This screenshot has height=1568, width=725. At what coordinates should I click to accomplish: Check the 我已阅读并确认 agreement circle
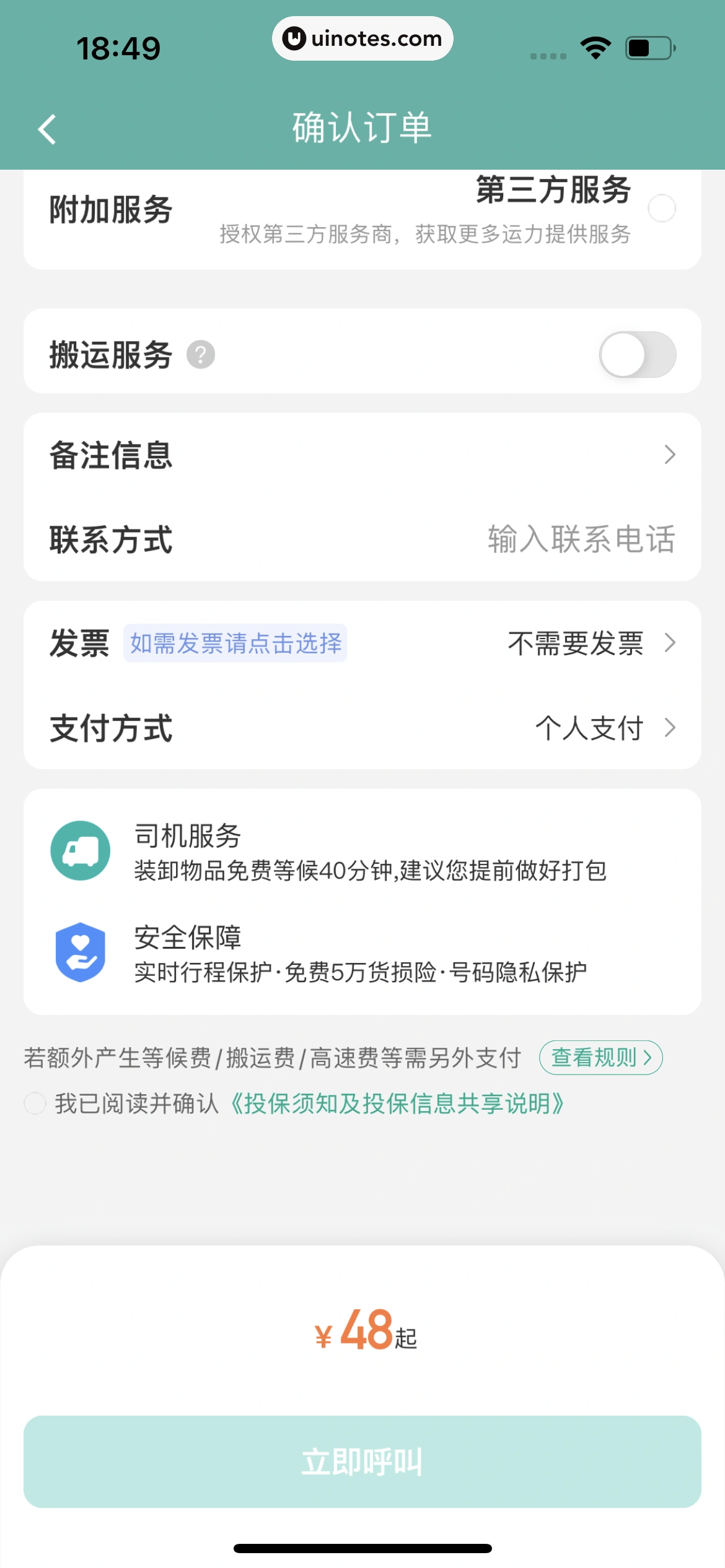point(35,1103)
